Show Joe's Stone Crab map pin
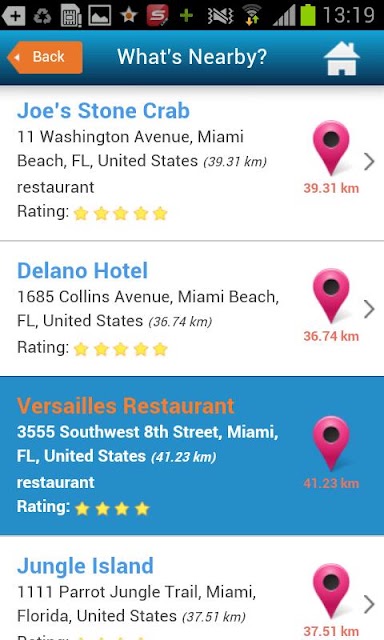Image resolution: width=384 pixels, height=640 pixels. pyautogui.click(x=331, y=148)
